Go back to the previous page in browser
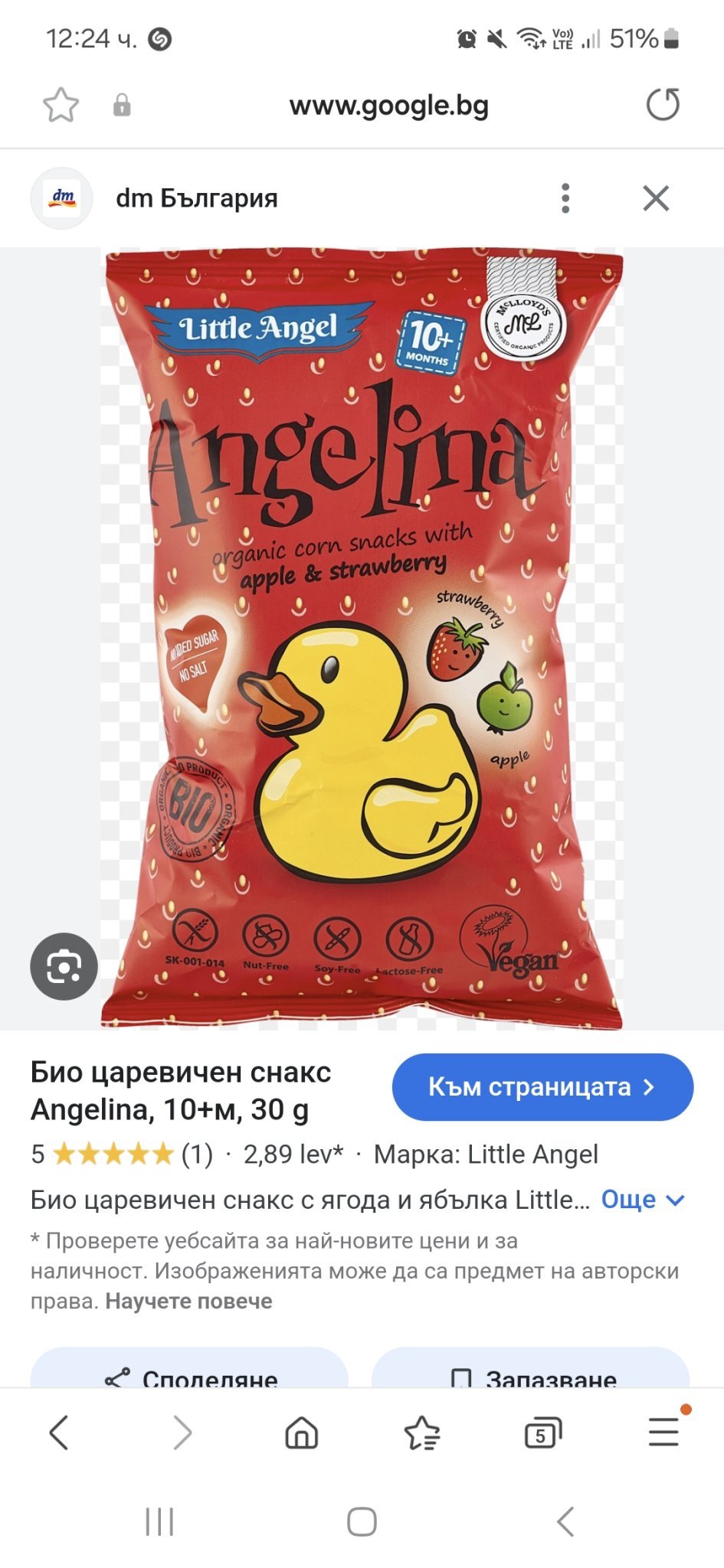 tap(59, 1432)
